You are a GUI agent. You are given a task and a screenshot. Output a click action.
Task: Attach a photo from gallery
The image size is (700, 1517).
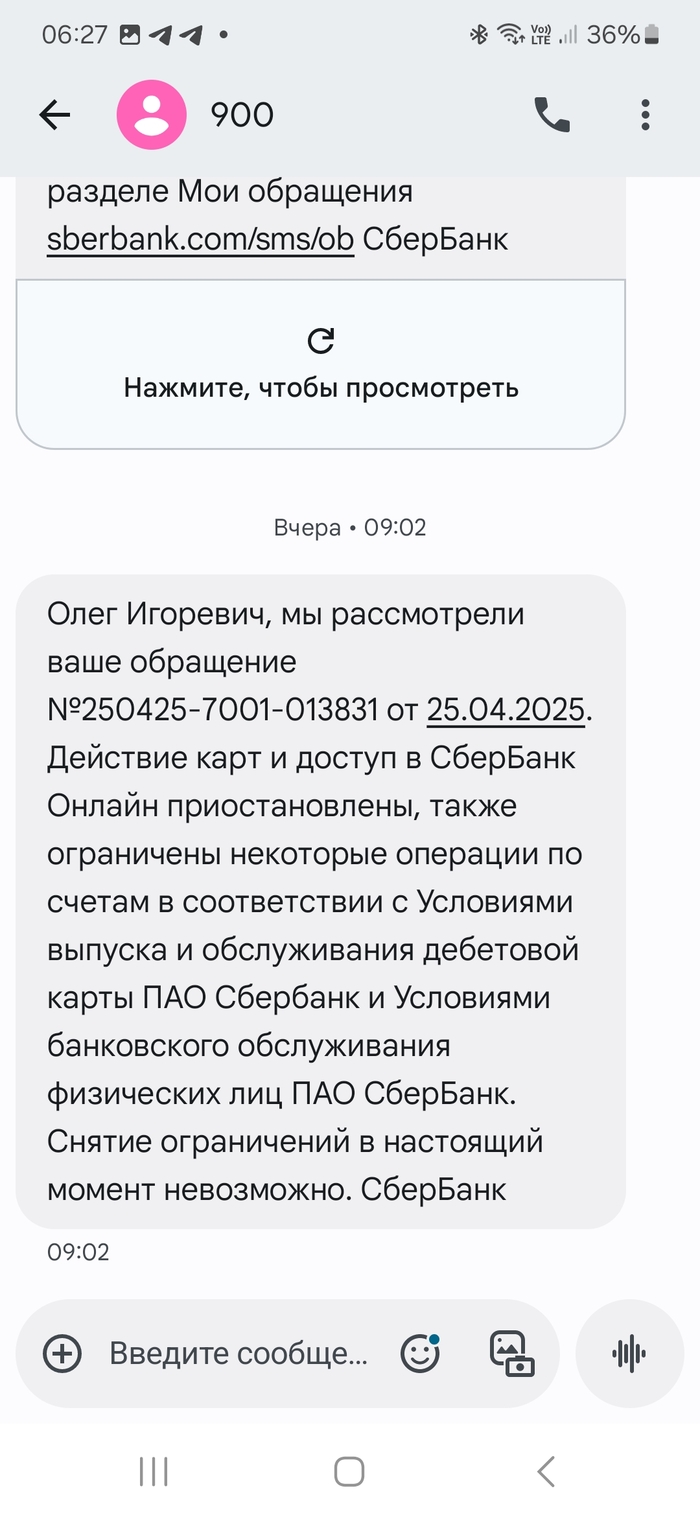click(511, 1354)
